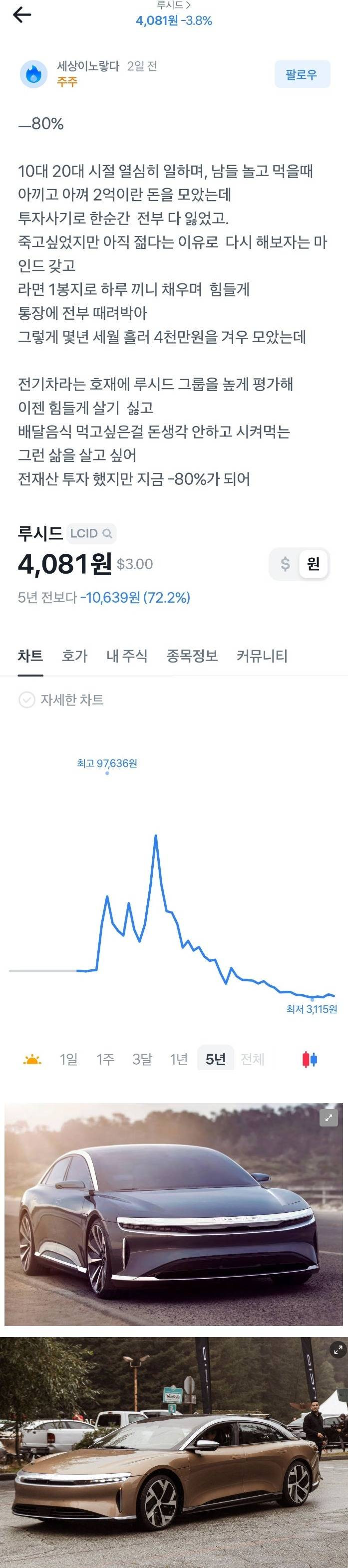Choose the 3달 chart range

click(142, 1059)
